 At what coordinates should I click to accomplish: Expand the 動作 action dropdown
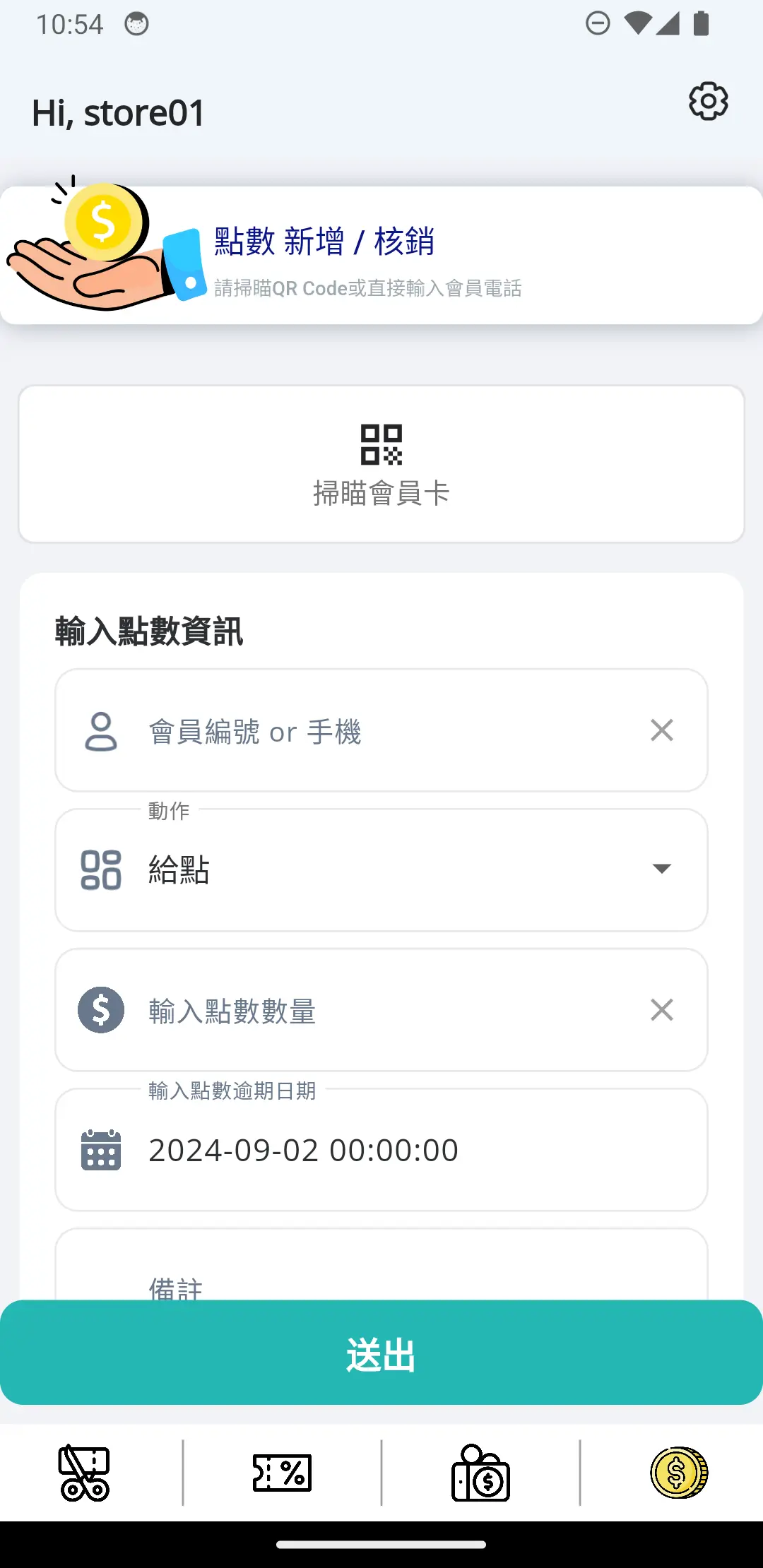pyautogui.click(x=381, y=870)
